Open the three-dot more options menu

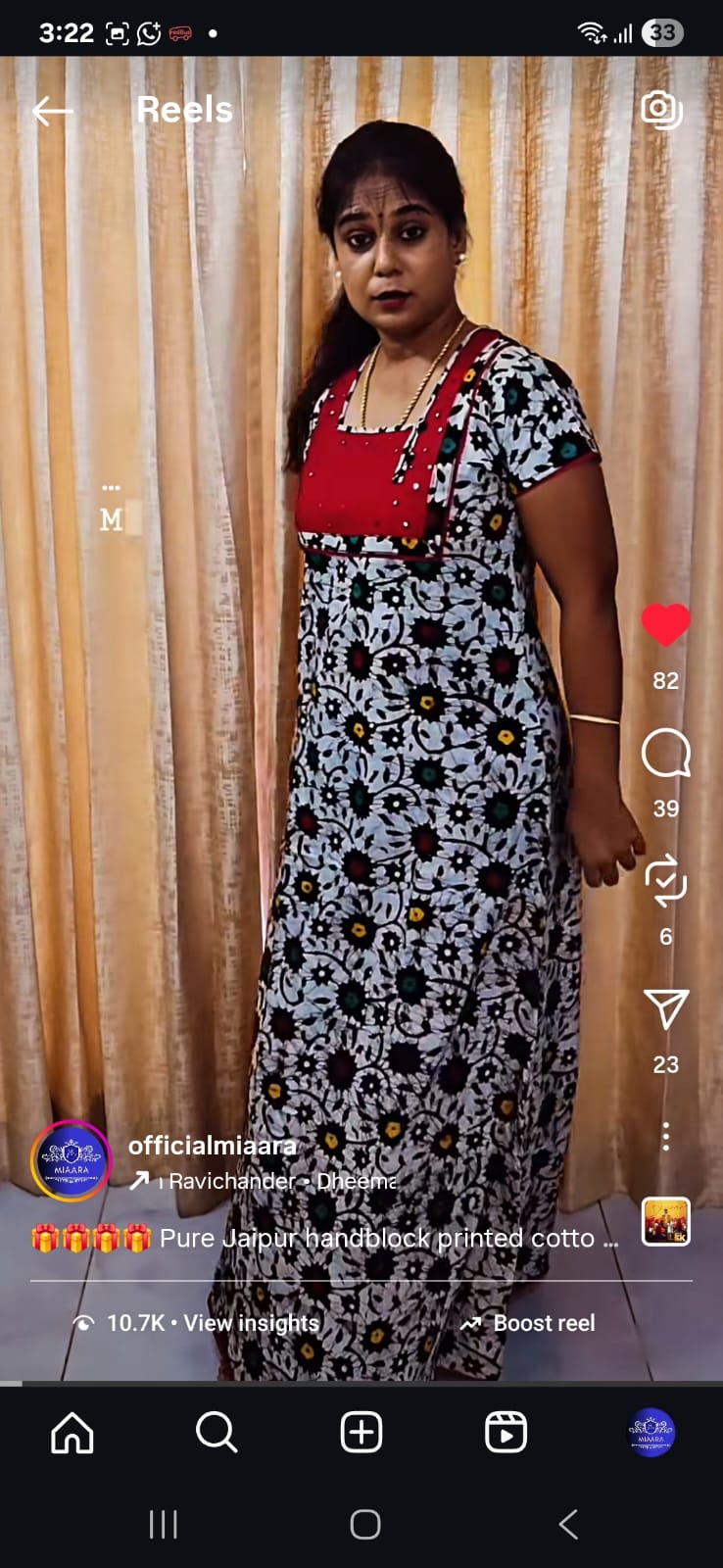pyautogui.click(x=665, y=1137)
